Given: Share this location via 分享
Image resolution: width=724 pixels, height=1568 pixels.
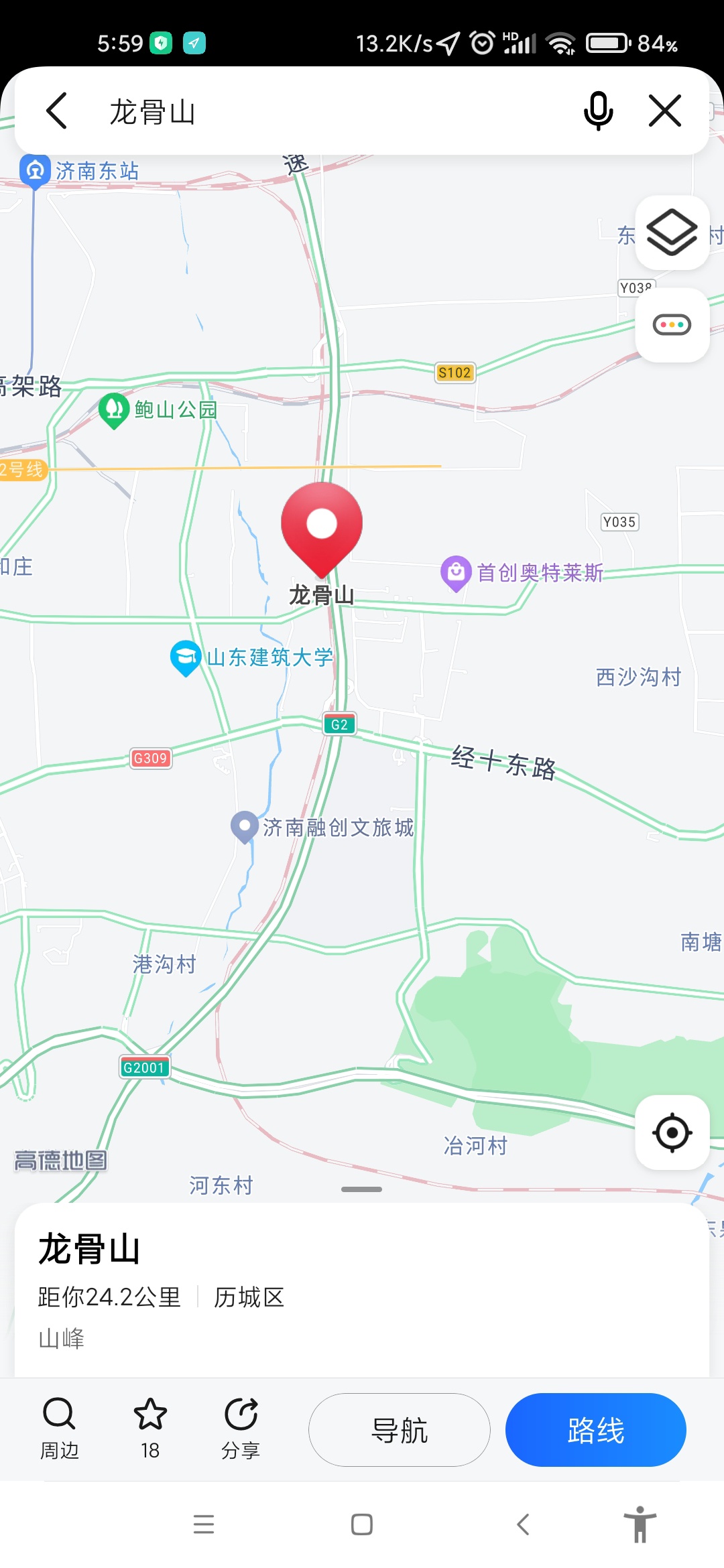Looking at the screenshot, I should (x=241, y=1429).
